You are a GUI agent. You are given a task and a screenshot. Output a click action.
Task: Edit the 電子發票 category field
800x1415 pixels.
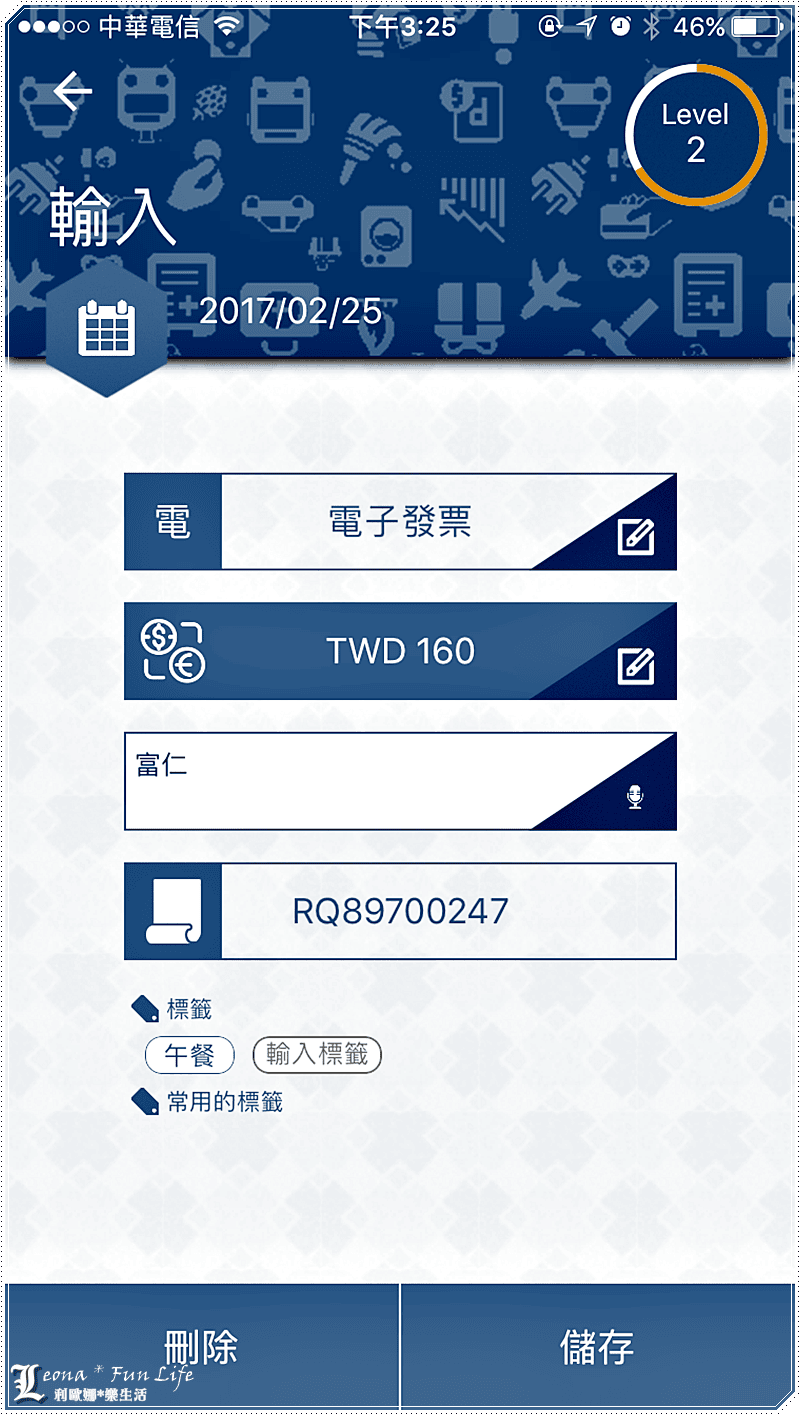click(x=636, y=538)
